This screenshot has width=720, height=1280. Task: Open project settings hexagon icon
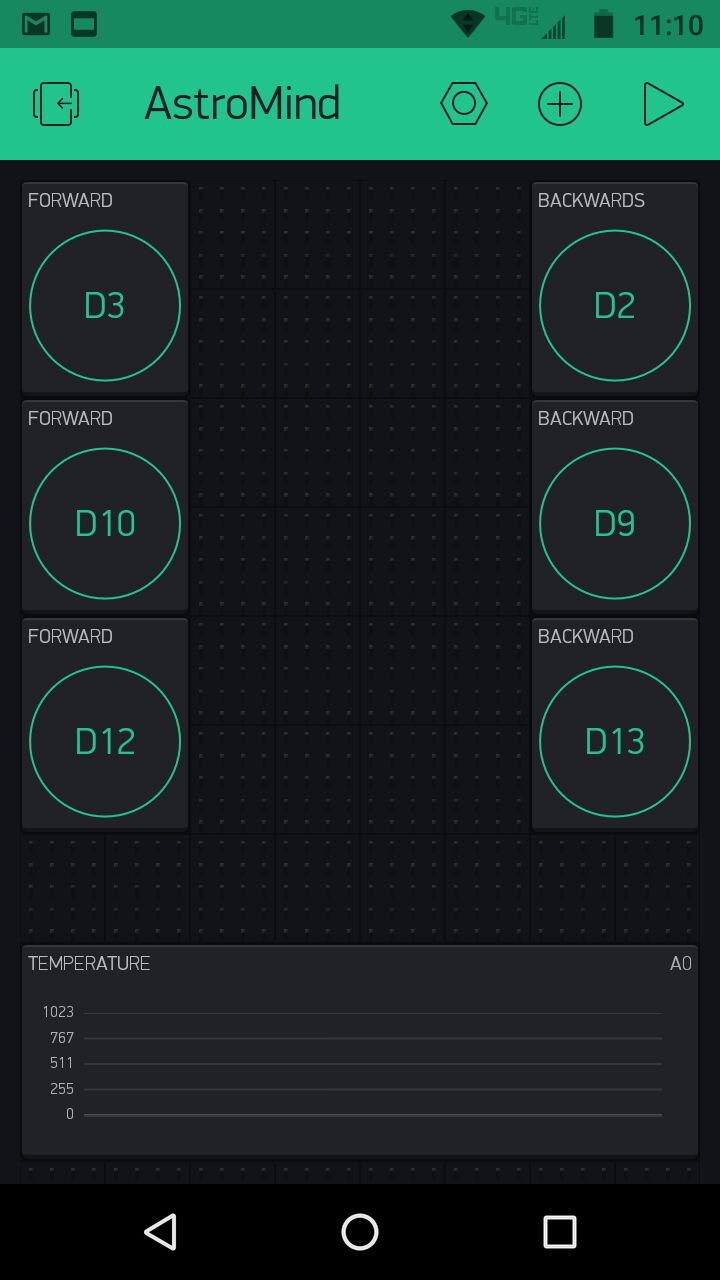464,104
